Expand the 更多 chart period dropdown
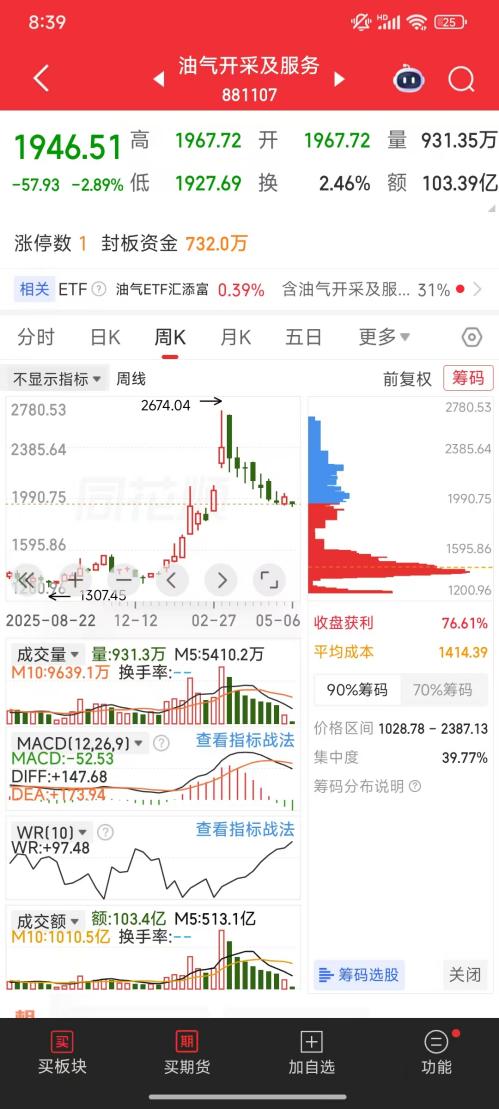Viewport: 499px width, 1109px height. point(384,337)
